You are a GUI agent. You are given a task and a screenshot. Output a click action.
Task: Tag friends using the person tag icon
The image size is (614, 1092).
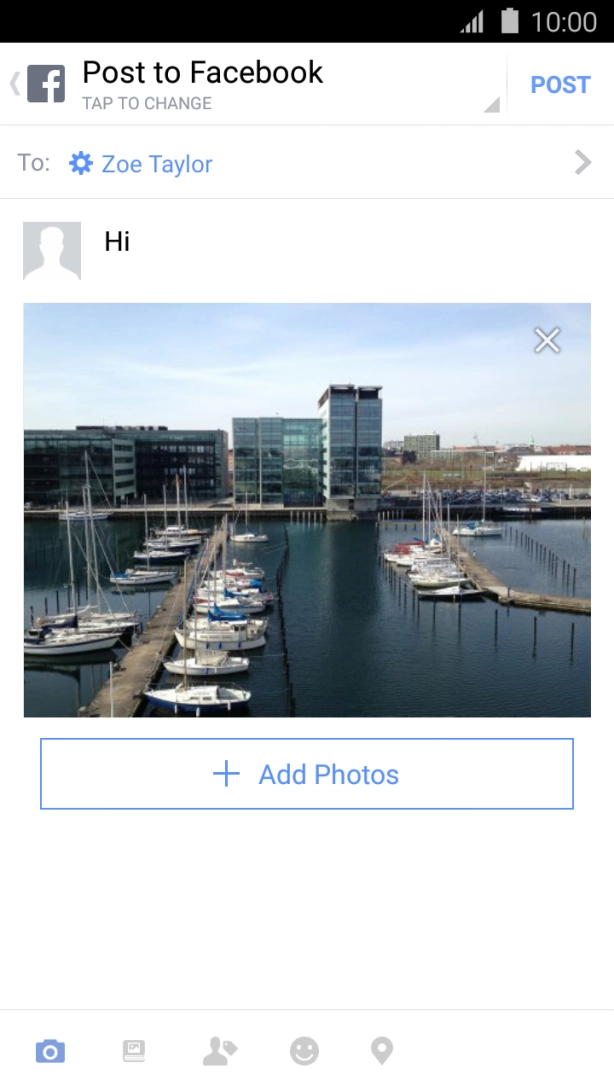(219, 1051)
